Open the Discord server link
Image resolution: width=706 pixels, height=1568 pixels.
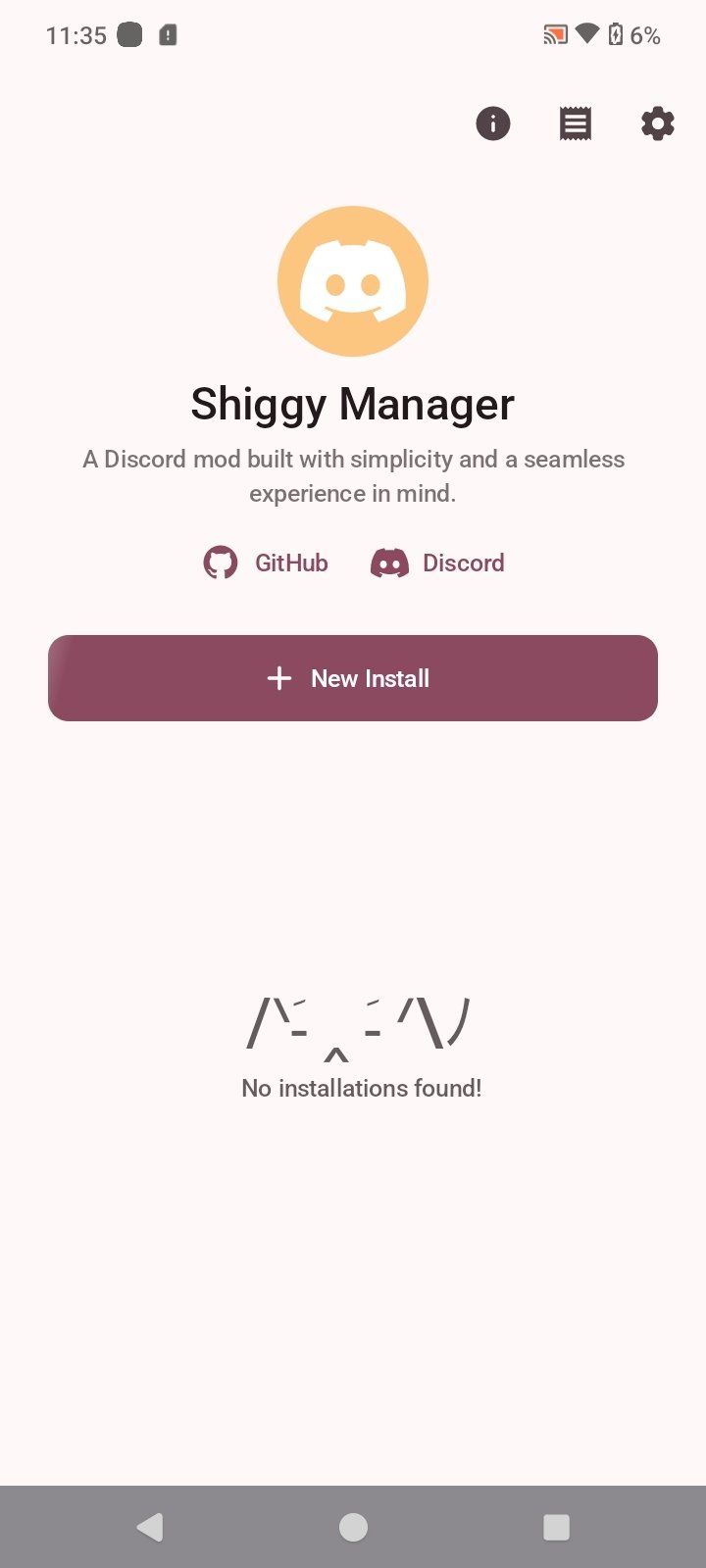pyautogui.click(x=438, y=563)
